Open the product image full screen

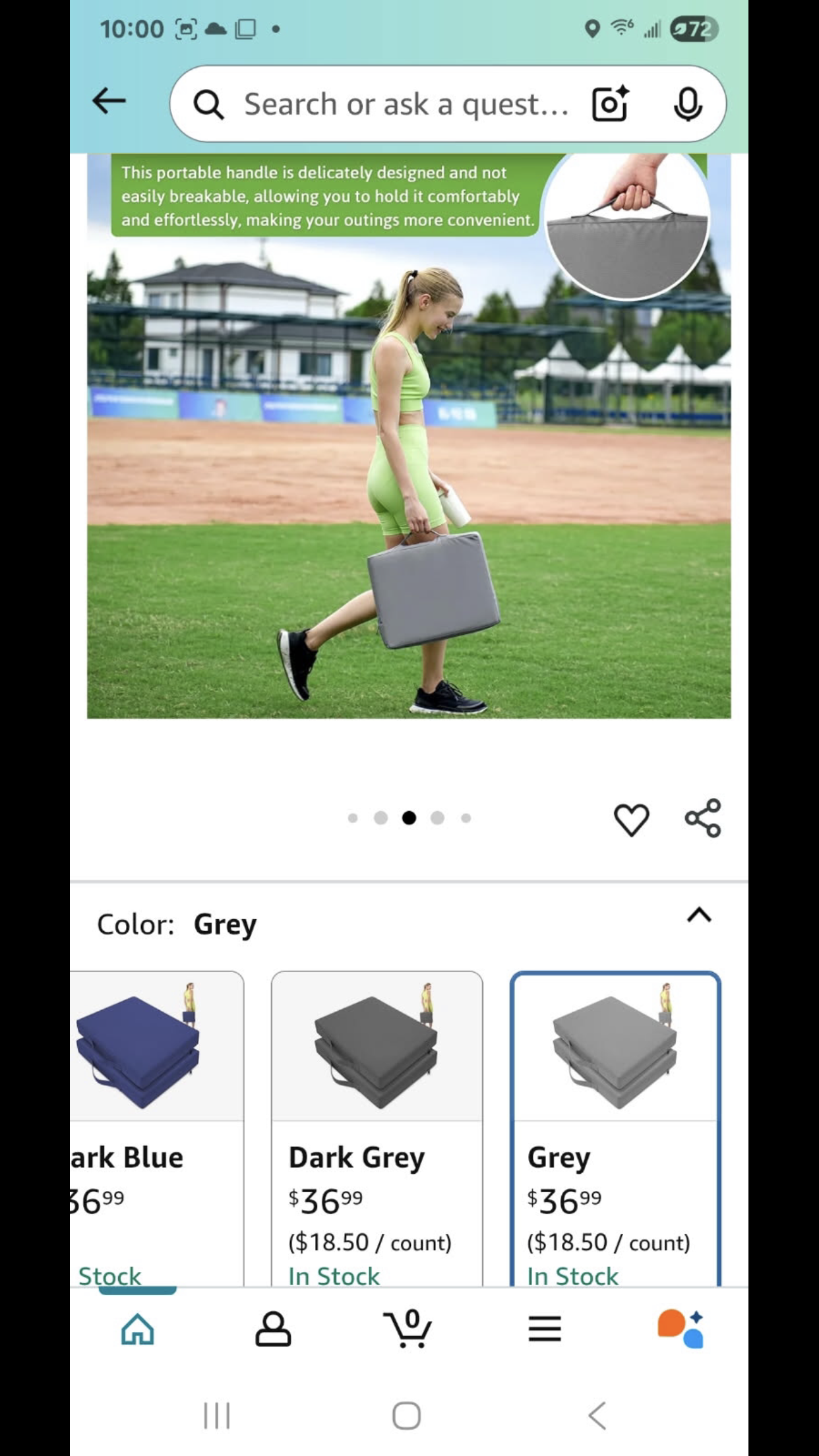[409, 435]
